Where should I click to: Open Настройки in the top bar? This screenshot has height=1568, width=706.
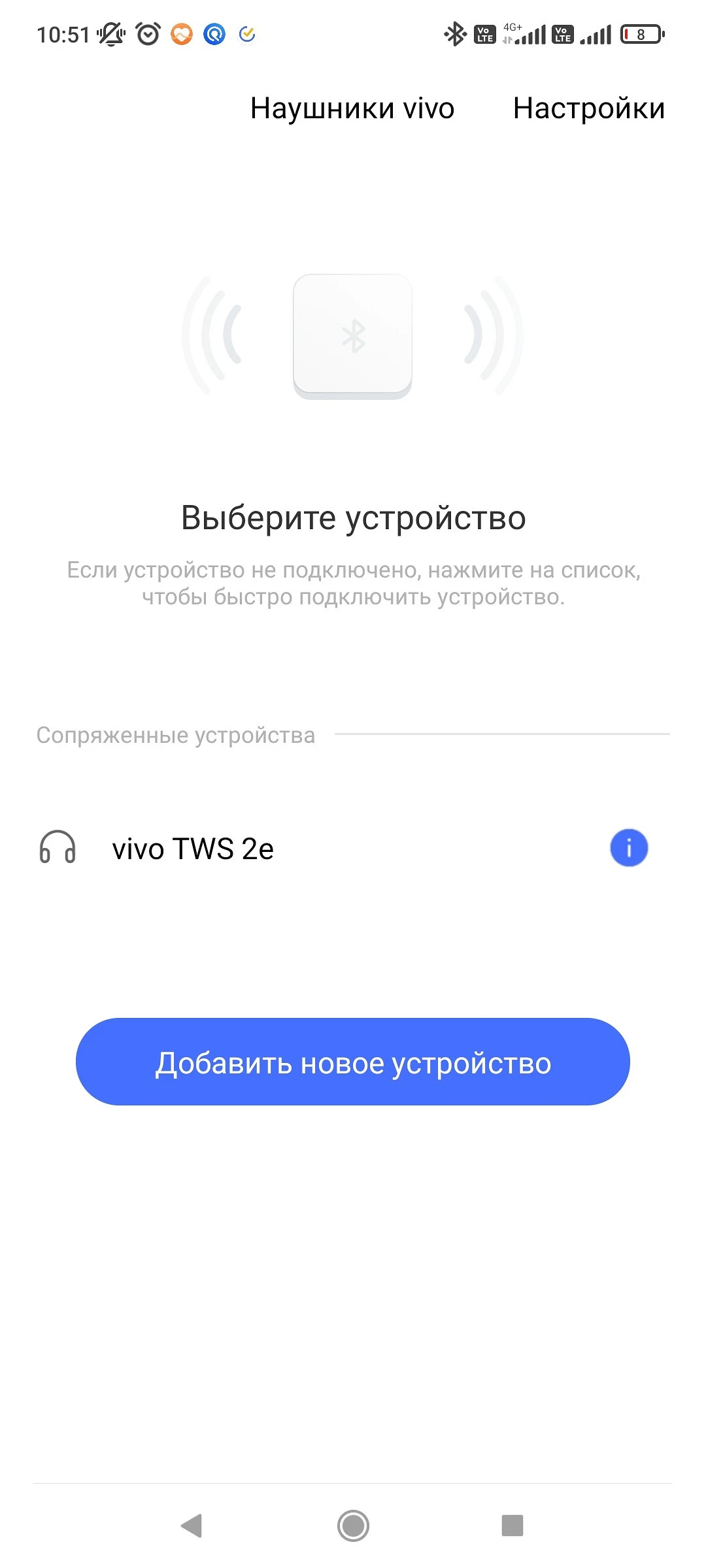tap(588, 108)
